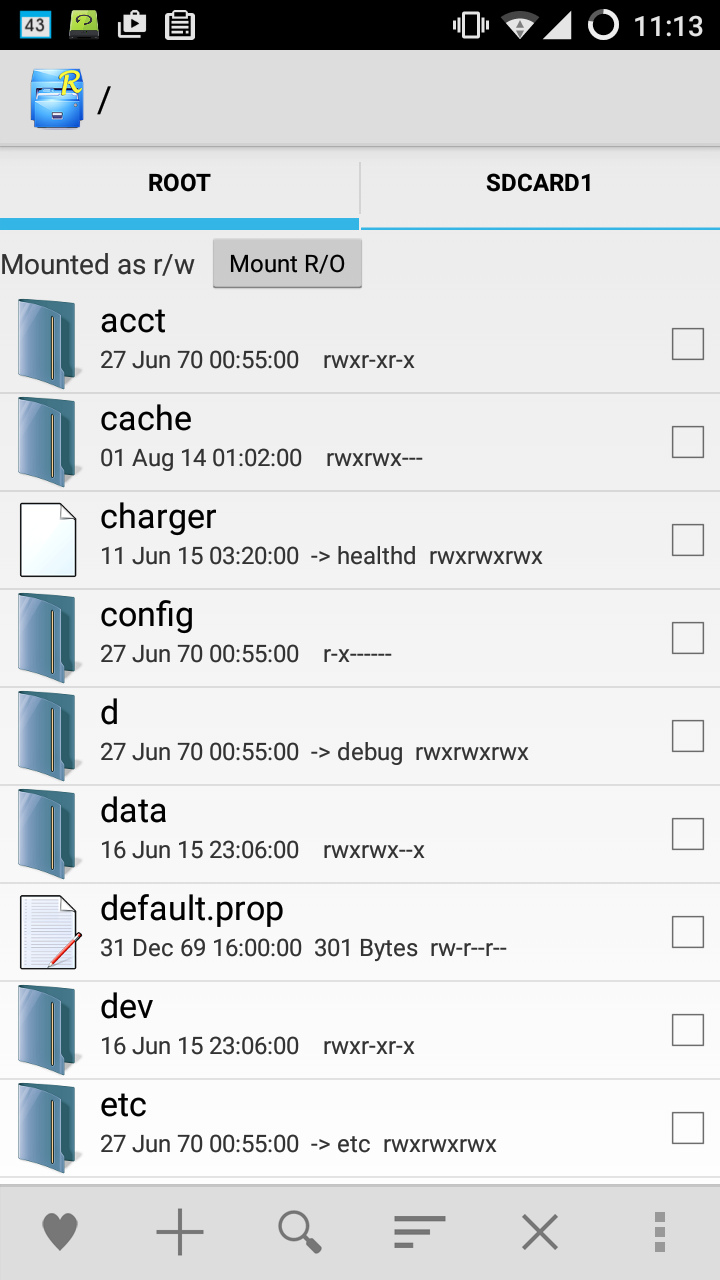The width and height of the screenshot is (720, 1280).
Task: Tap the Root Explorer app icon
Action: coord(56,98)
